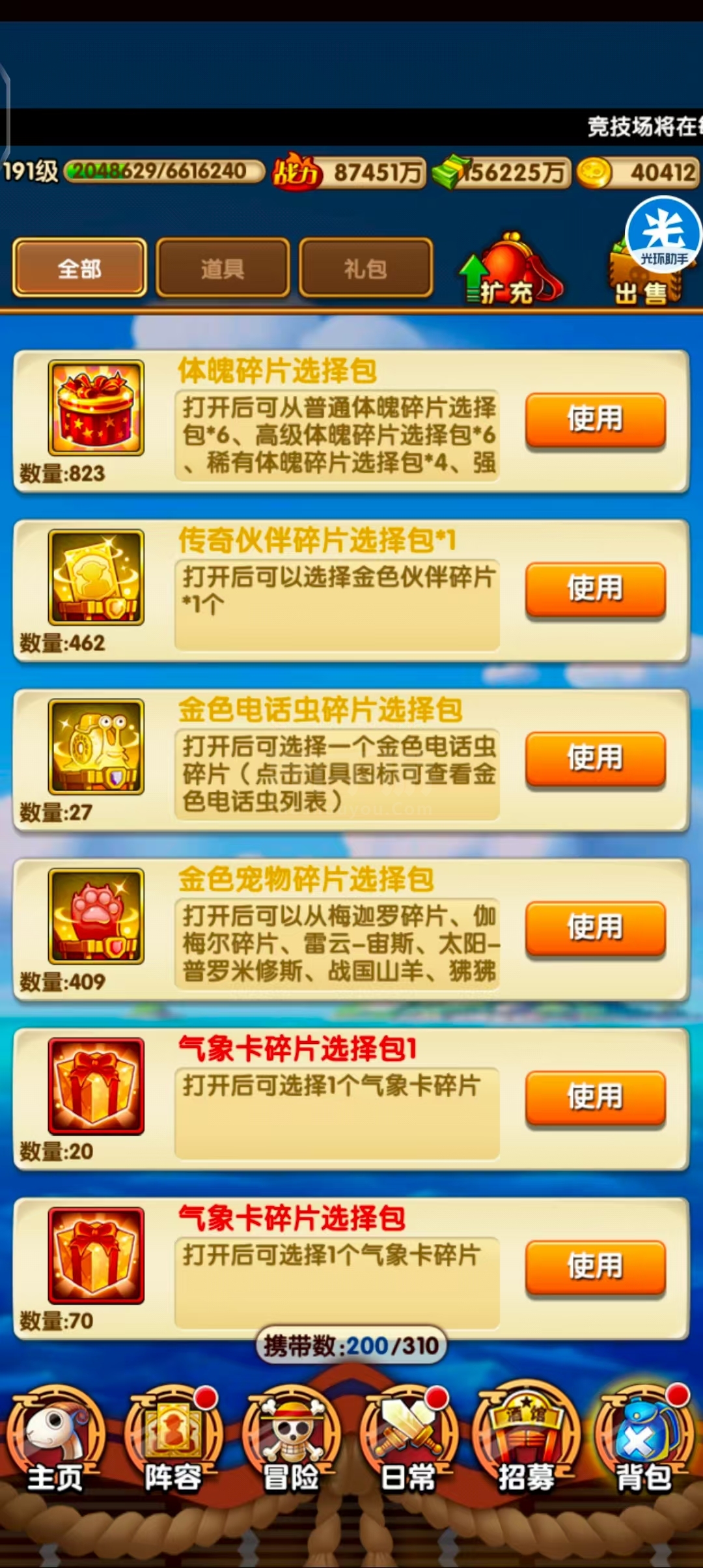Use the 体魄碎片选择包 item
Viewport: 703px width, 1568px height.
[596, 419]
